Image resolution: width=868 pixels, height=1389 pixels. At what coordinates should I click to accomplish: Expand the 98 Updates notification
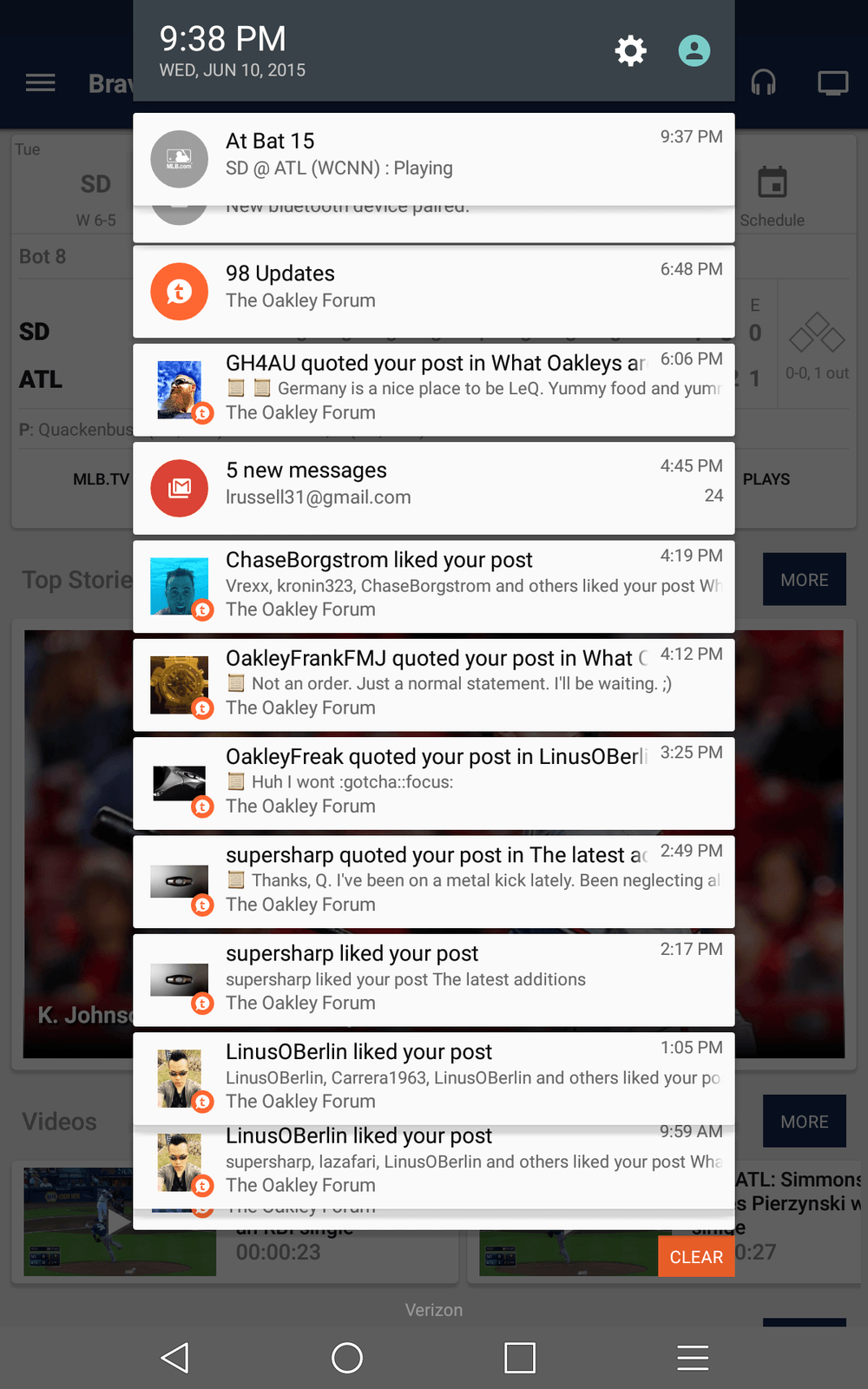(x=434, y=292)
